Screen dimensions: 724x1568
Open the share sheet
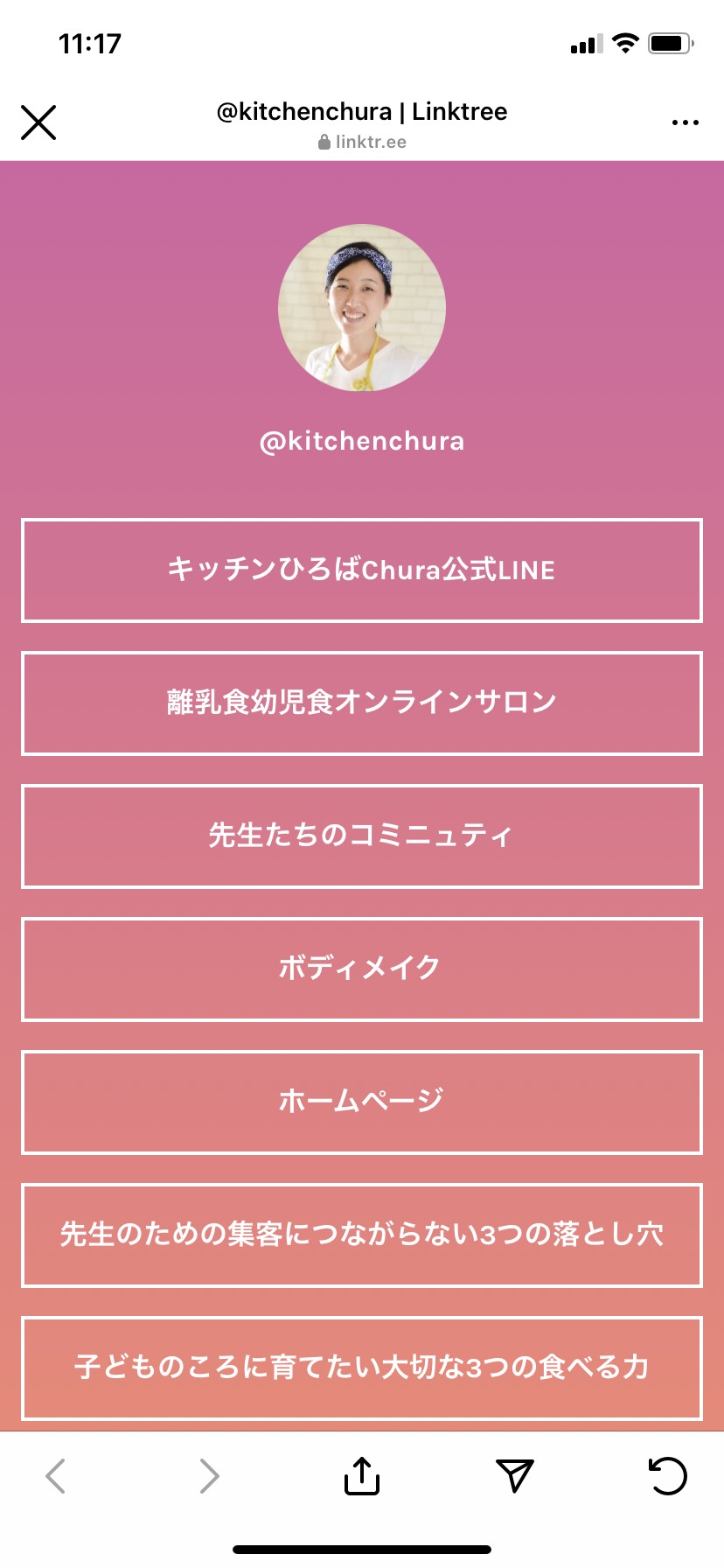[362, 1475]
